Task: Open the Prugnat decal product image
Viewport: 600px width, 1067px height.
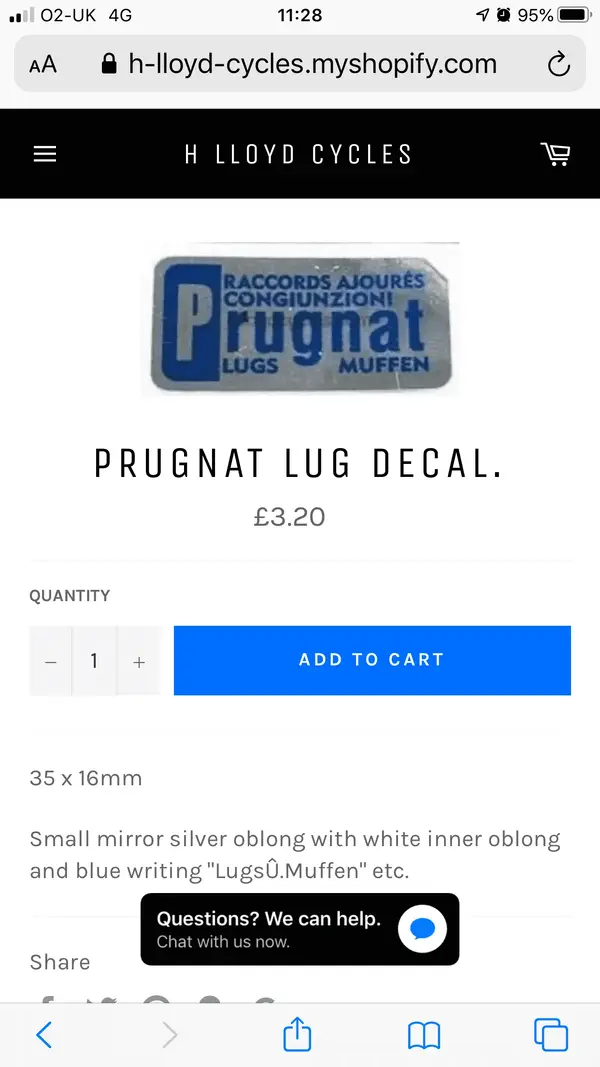Action: pyautogui.click(x=300, y=320)
